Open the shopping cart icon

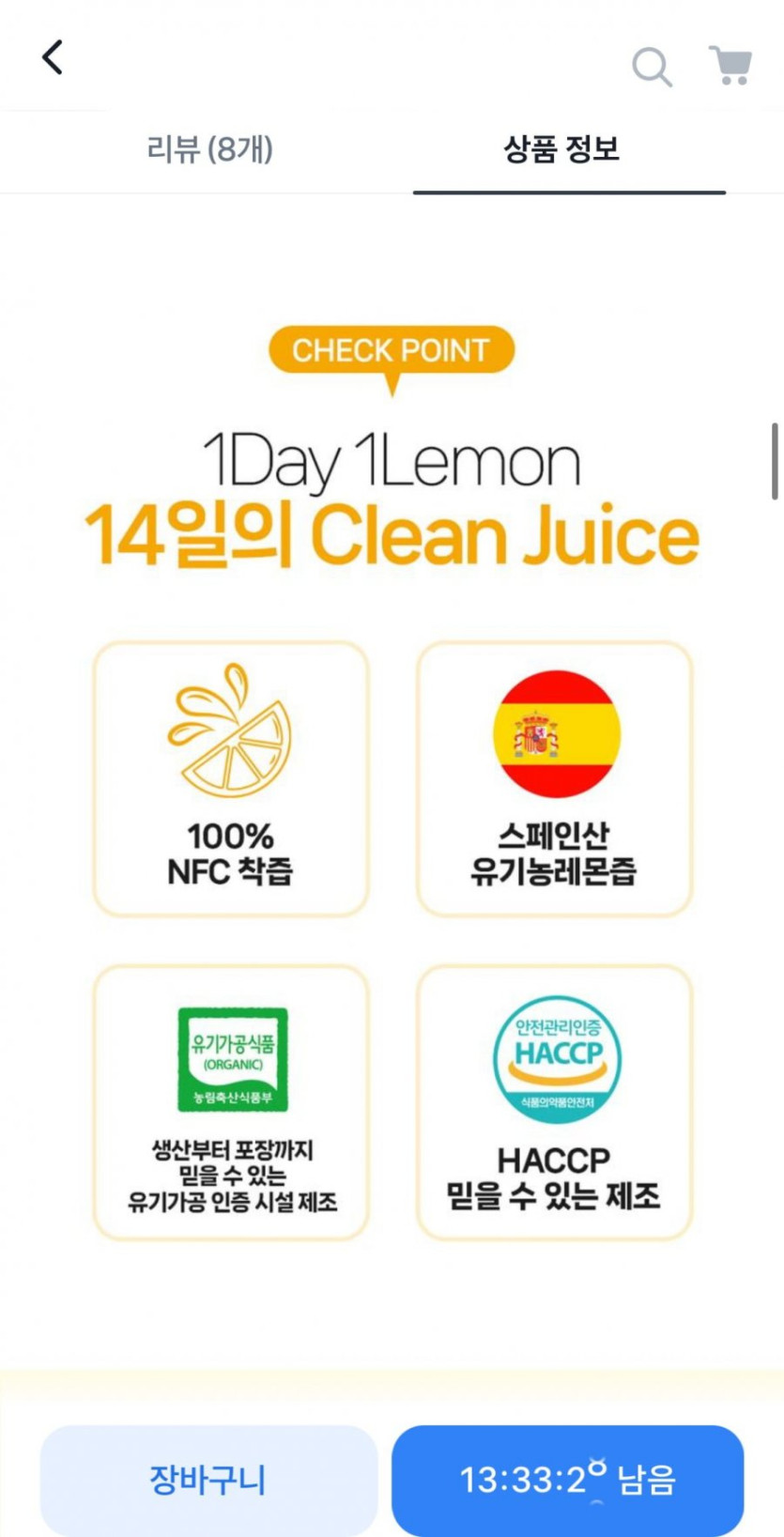pos(730,65)
